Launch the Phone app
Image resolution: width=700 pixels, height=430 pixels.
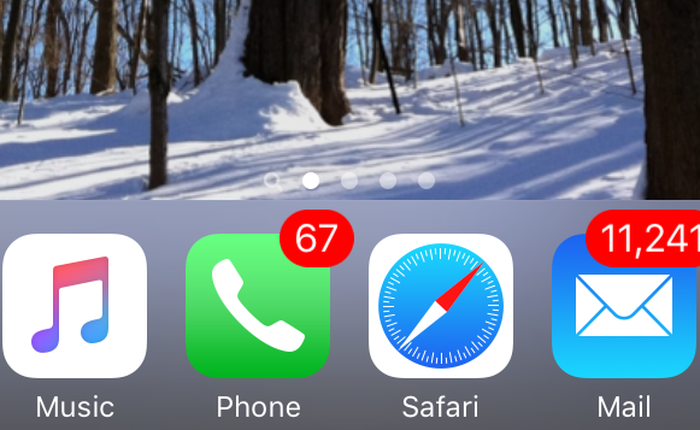[257, 307]
